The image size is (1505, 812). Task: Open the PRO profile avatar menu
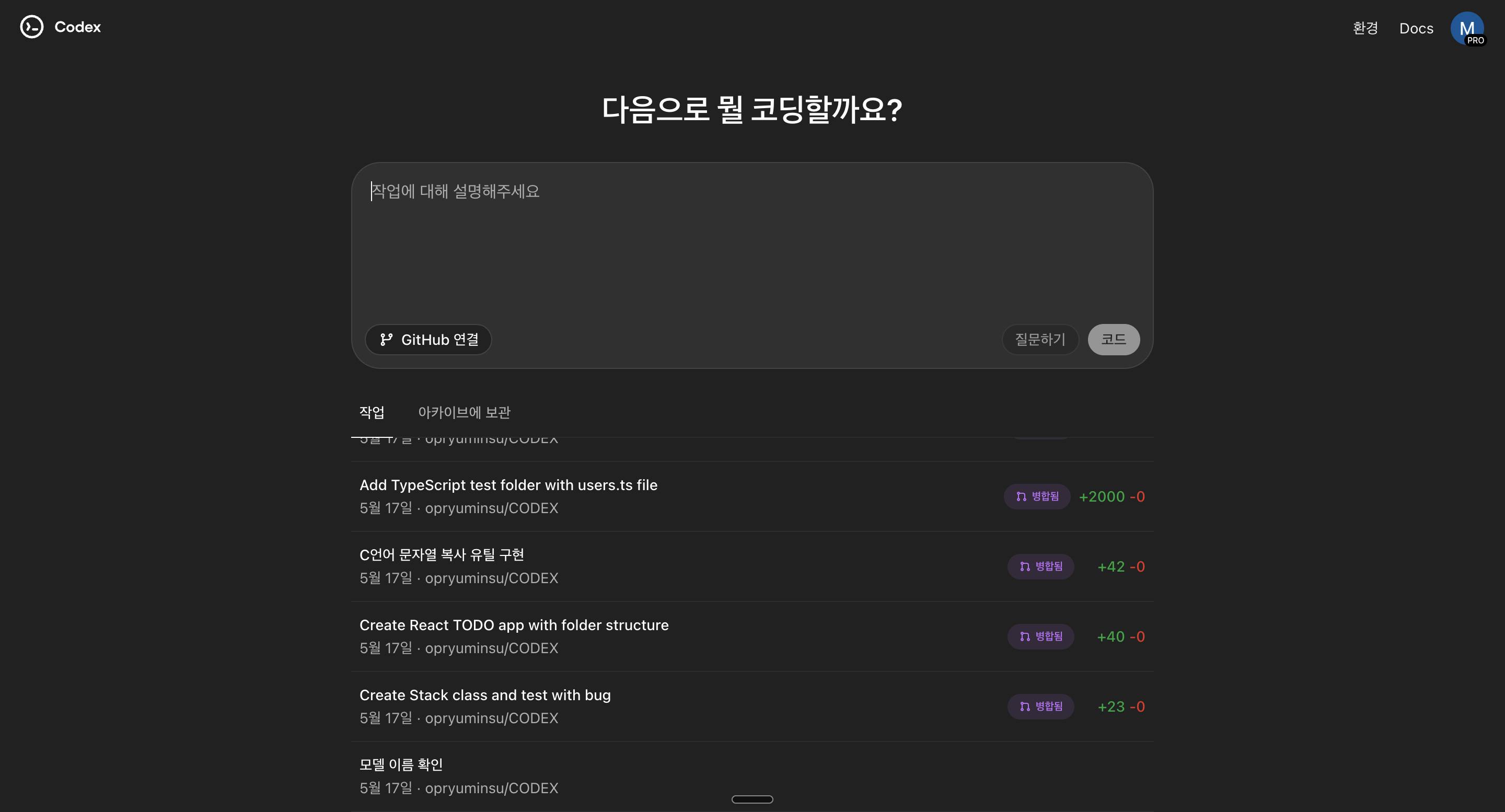click(1466, 28)
